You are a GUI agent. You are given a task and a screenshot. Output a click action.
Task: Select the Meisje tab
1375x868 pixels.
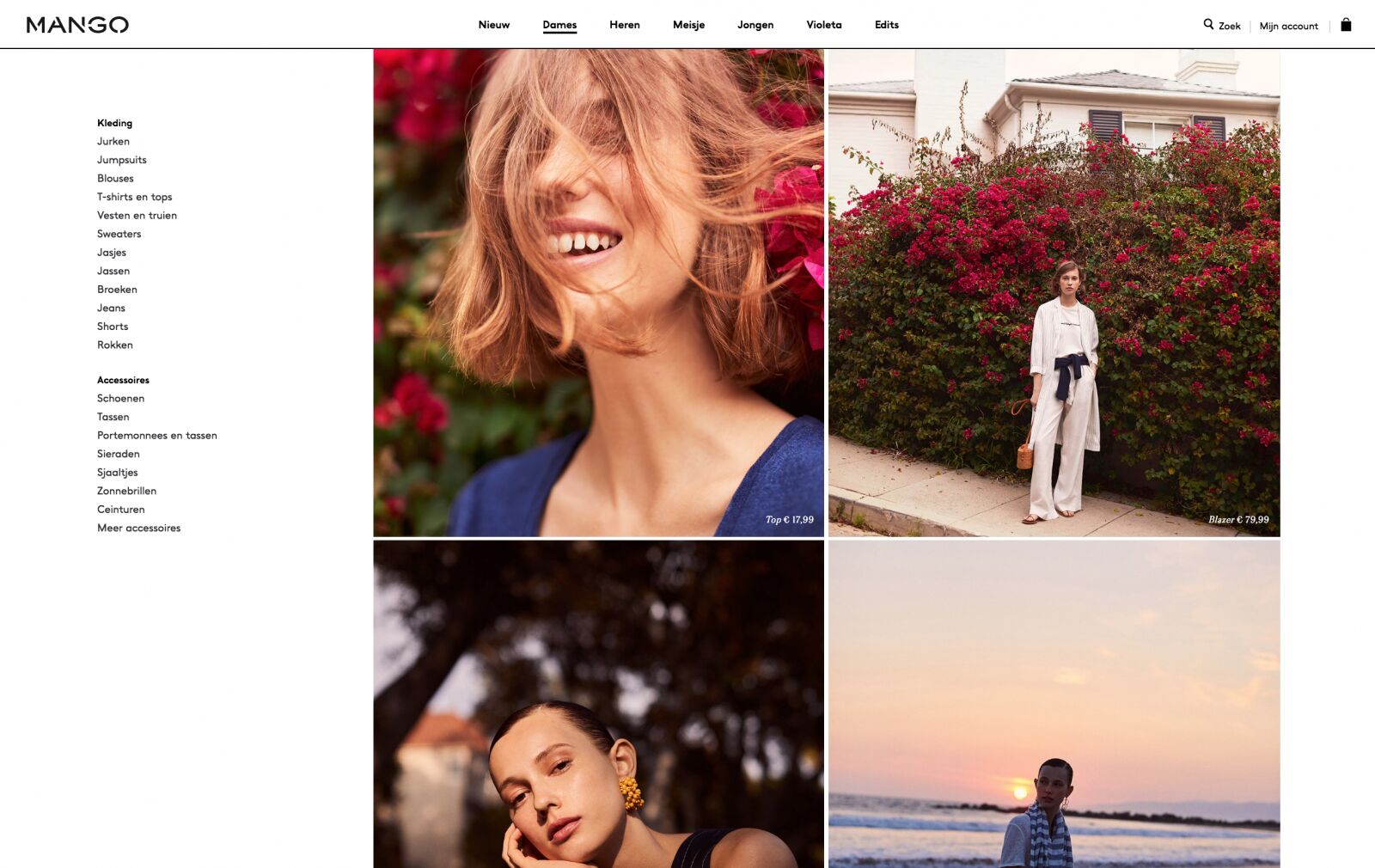(x=688, y=25)
